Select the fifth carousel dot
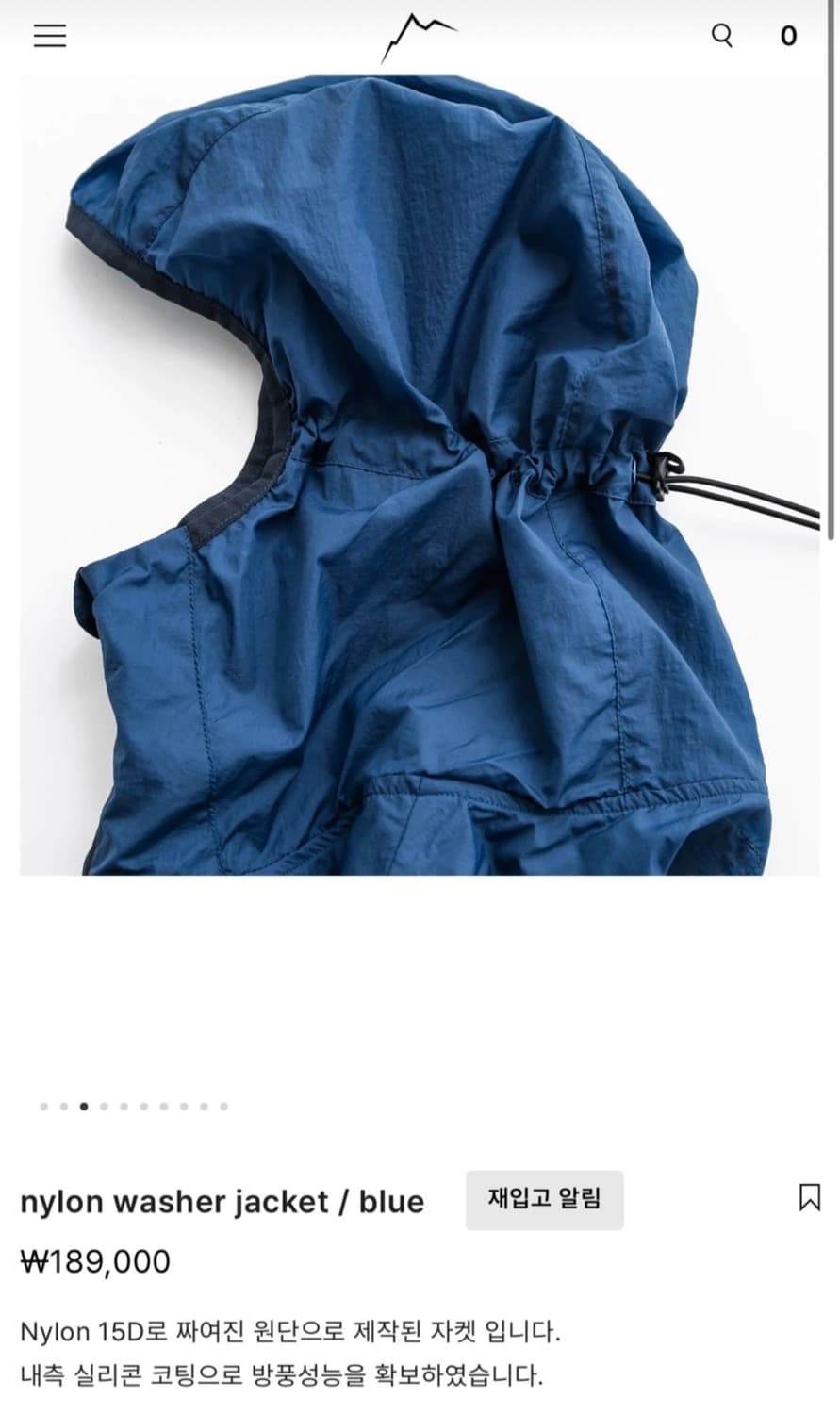Screen dimensions: 840x1414 (x=123, y=1106)
